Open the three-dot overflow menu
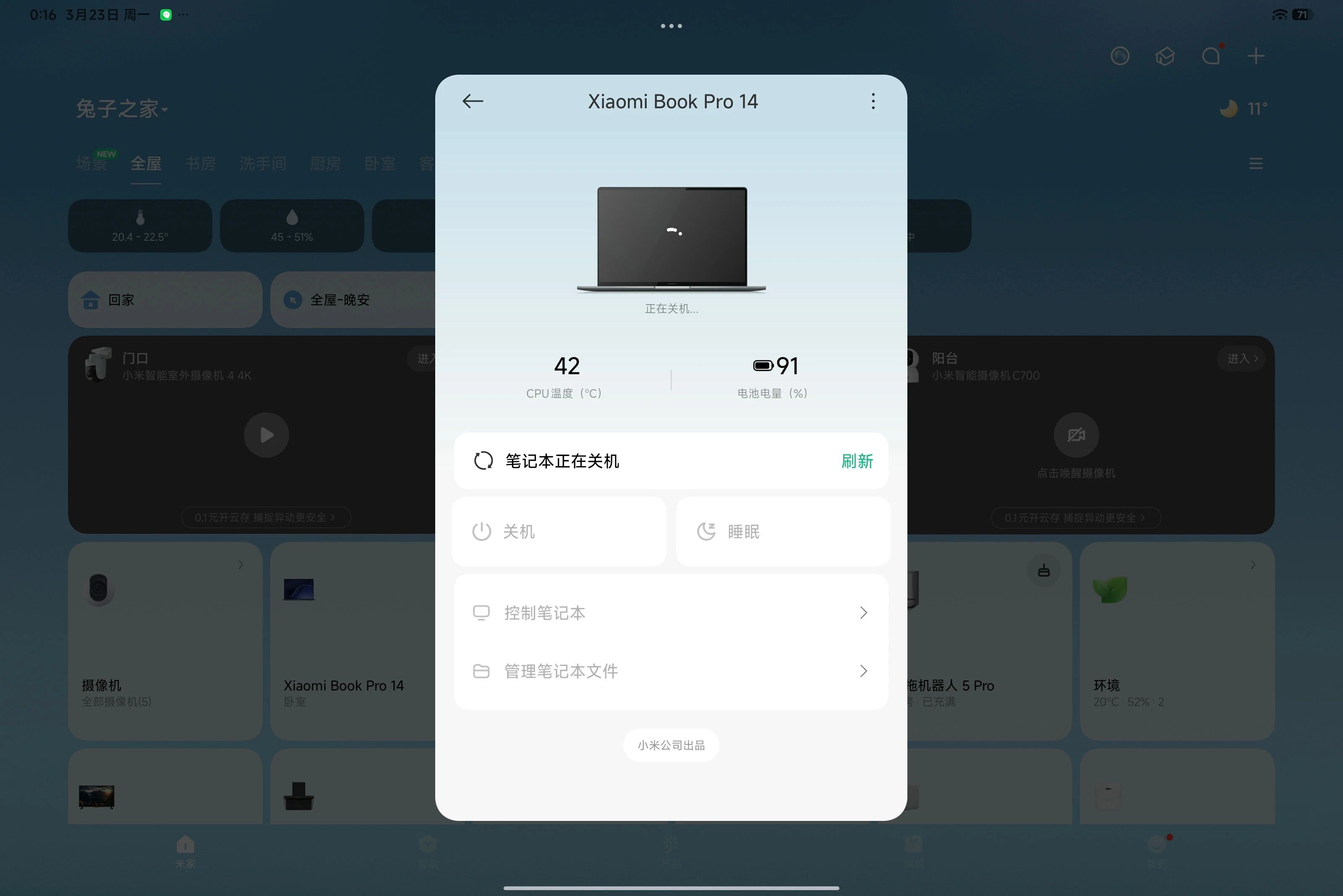The width and height of the screenshot is (1343, 896). 873,101
